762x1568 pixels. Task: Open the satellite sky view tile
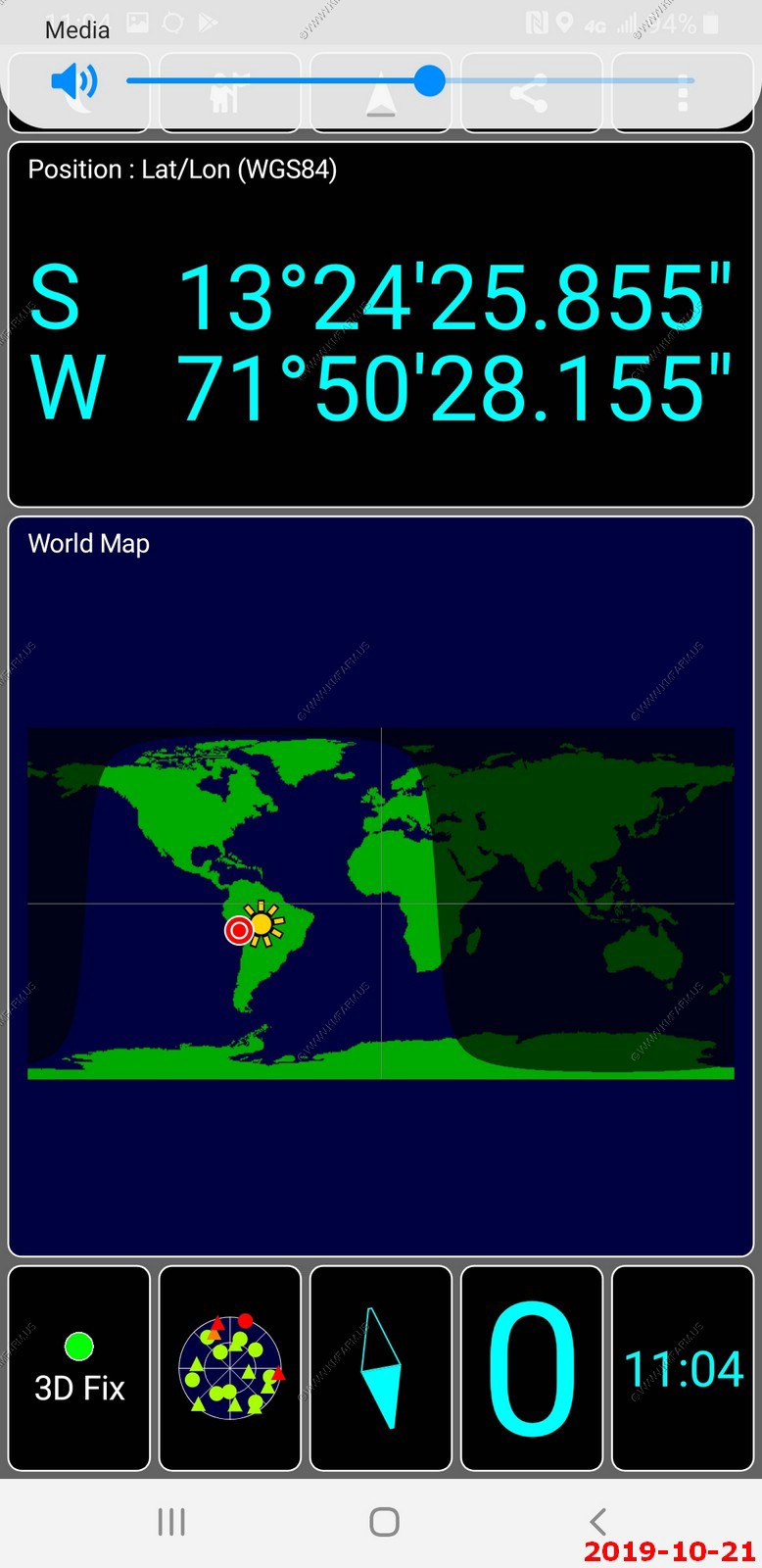[x=230, y=1368]
